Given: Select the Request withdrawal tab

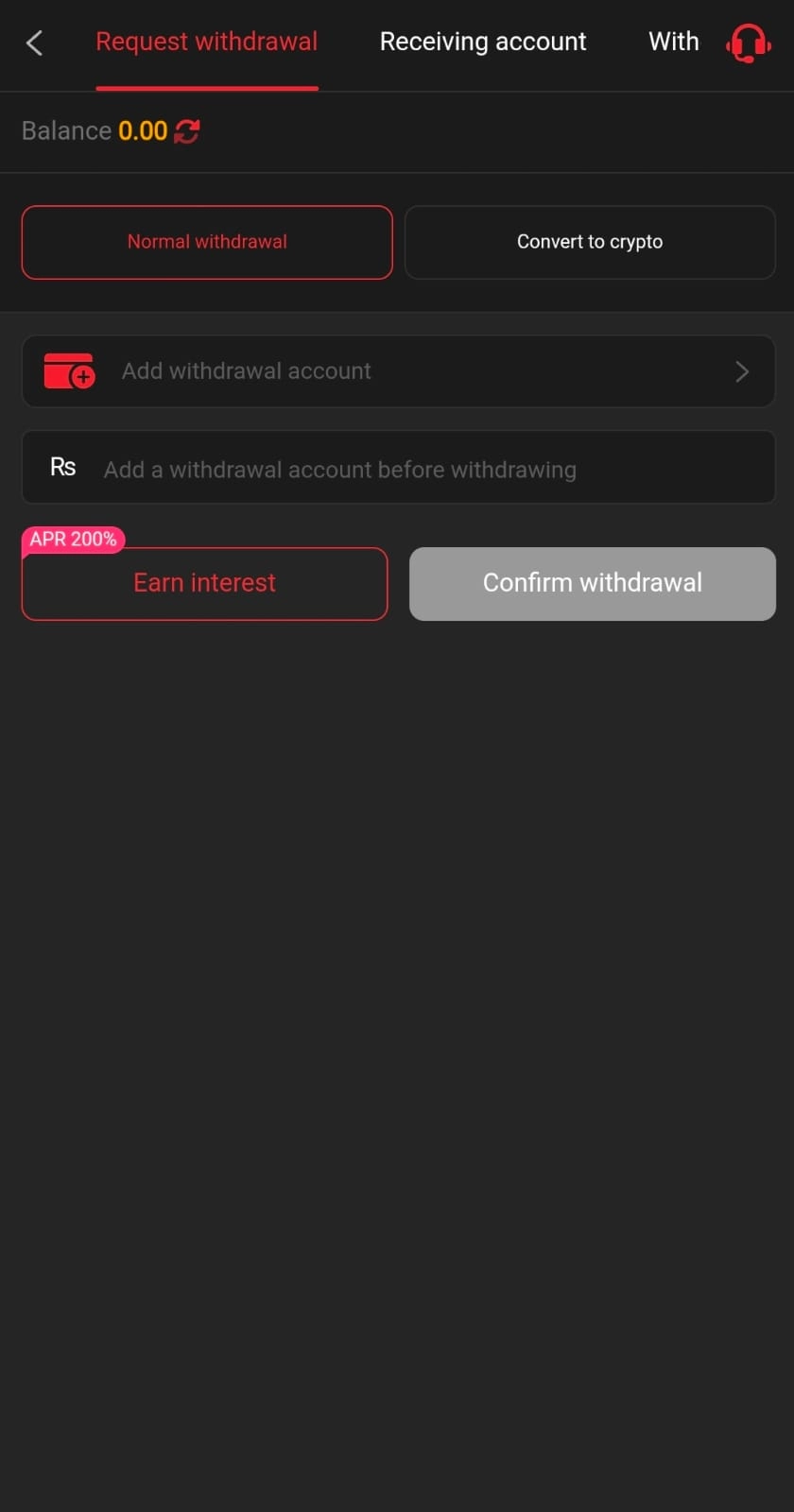Looking at the screenshot, I should [x=207, y=43].
